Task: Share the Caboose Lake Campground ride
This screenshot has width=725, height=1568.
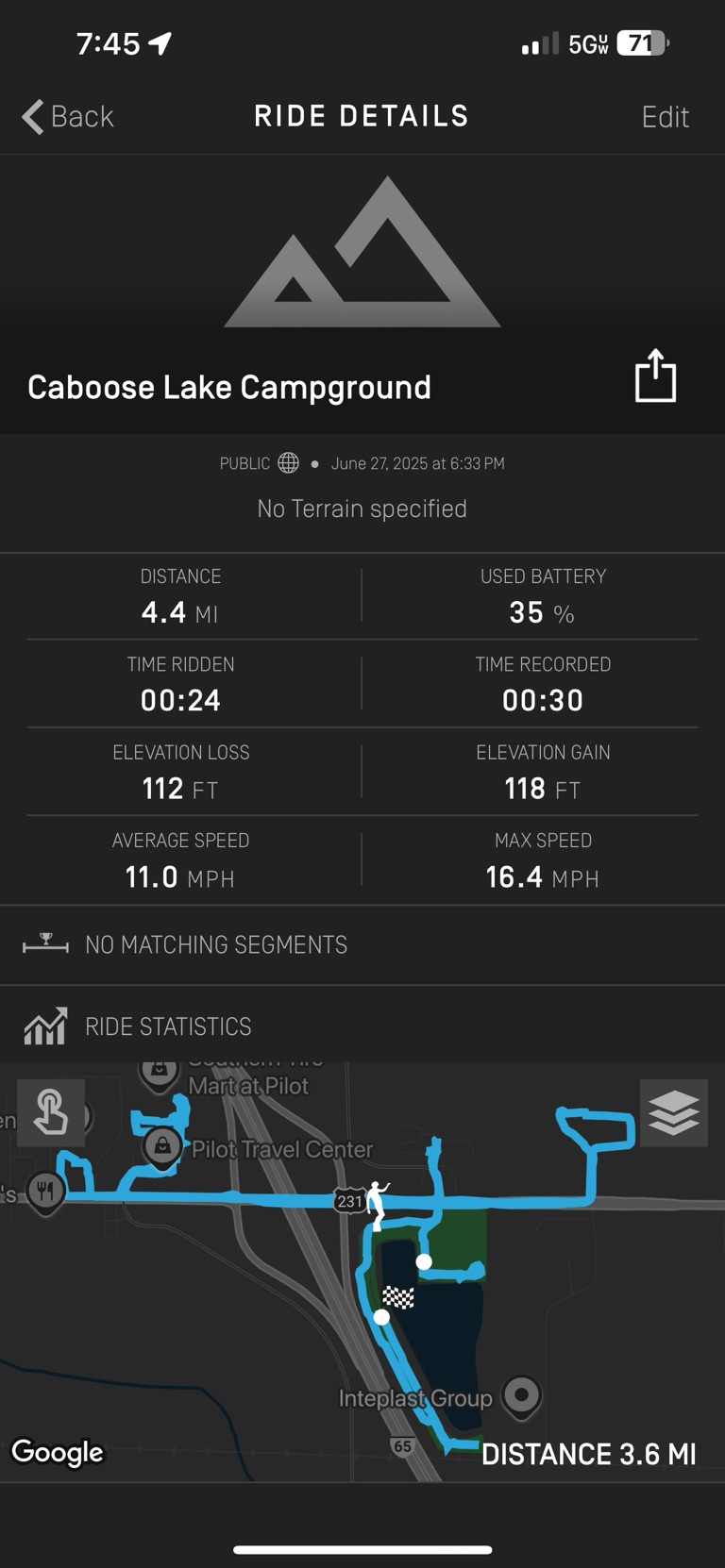Action: (x=655, y=376)
